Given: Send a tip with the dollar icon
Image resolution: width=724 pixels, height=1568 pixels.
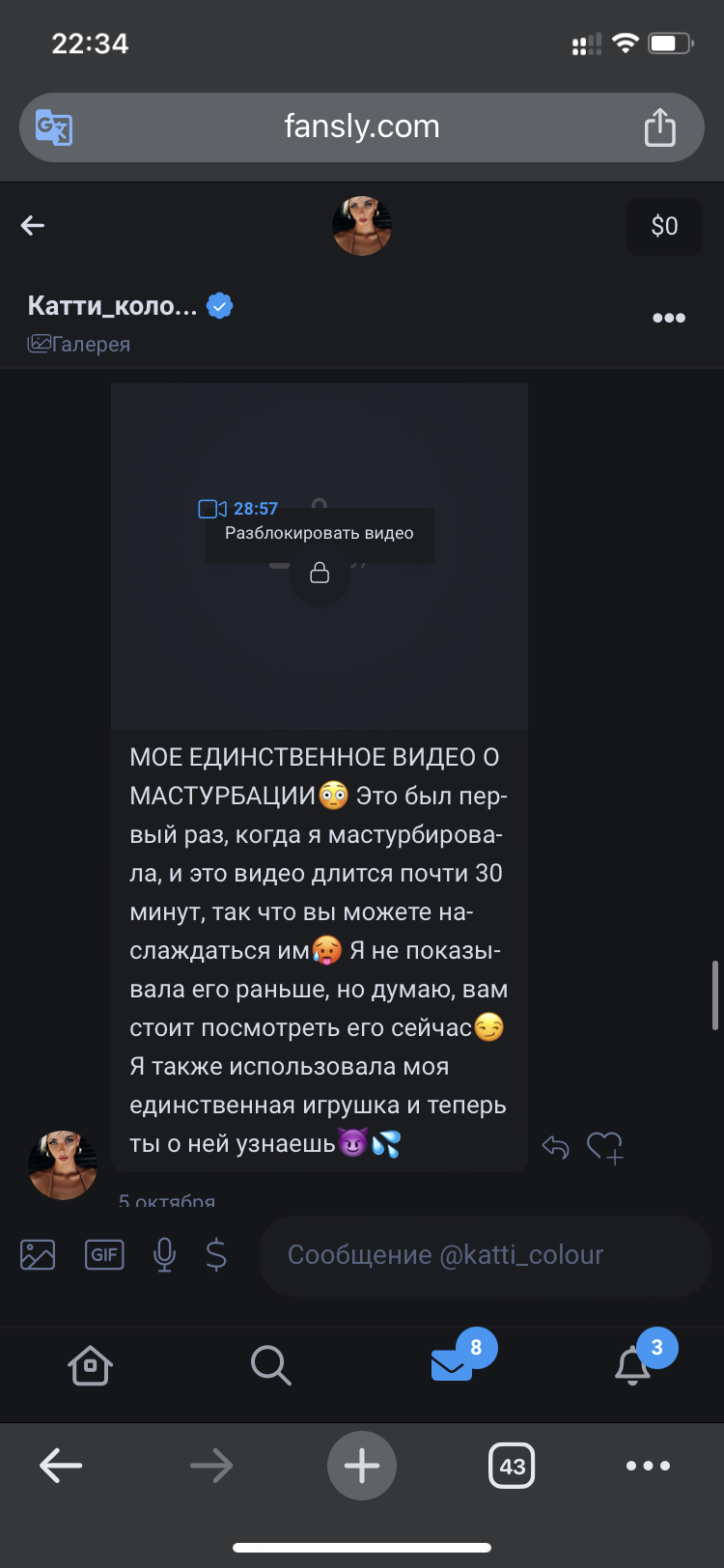Looking at the screenshot, I should [216, 1254].
